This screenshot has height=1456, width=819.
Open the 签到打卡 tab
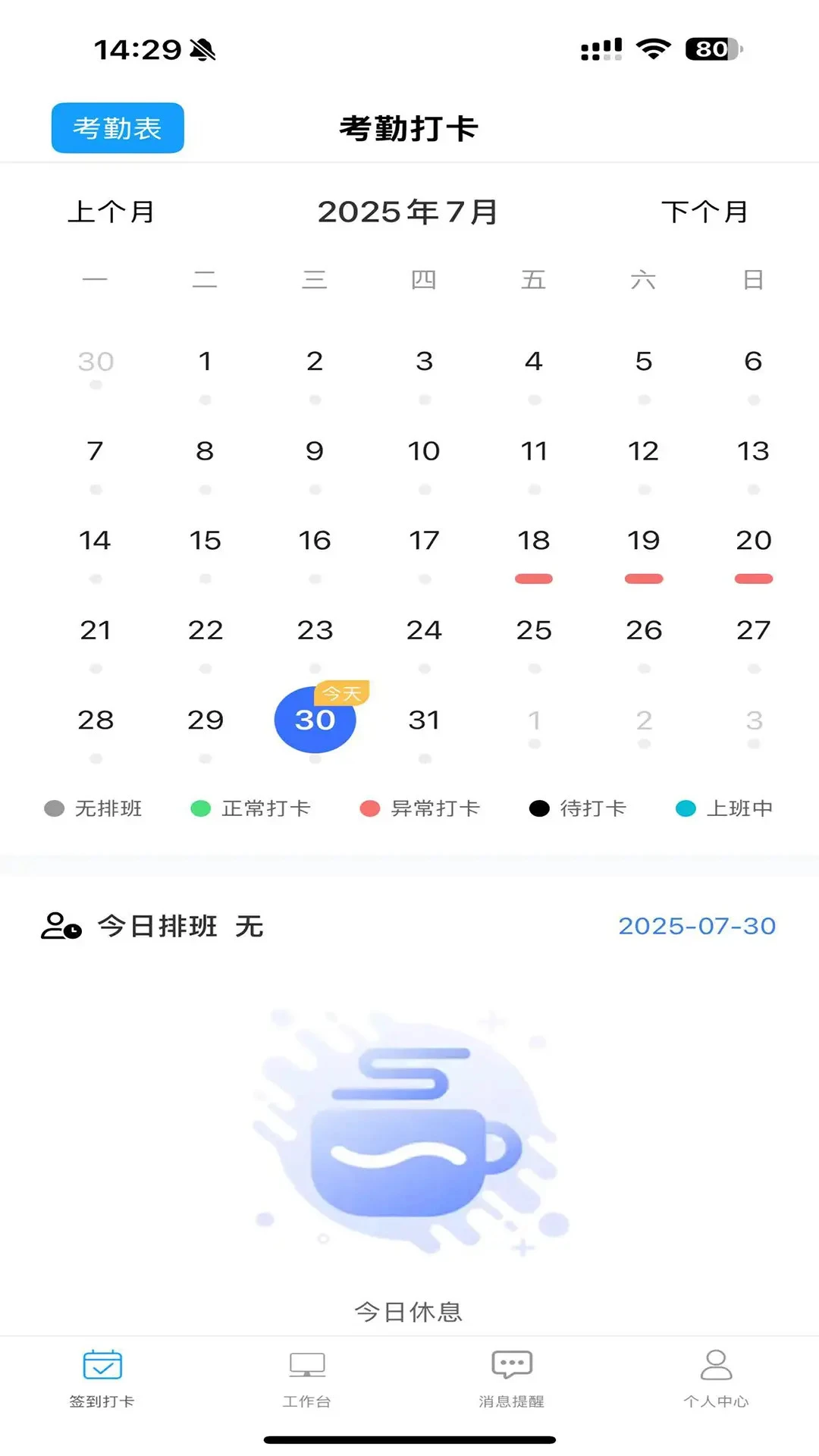click(x=102, y=1378)
